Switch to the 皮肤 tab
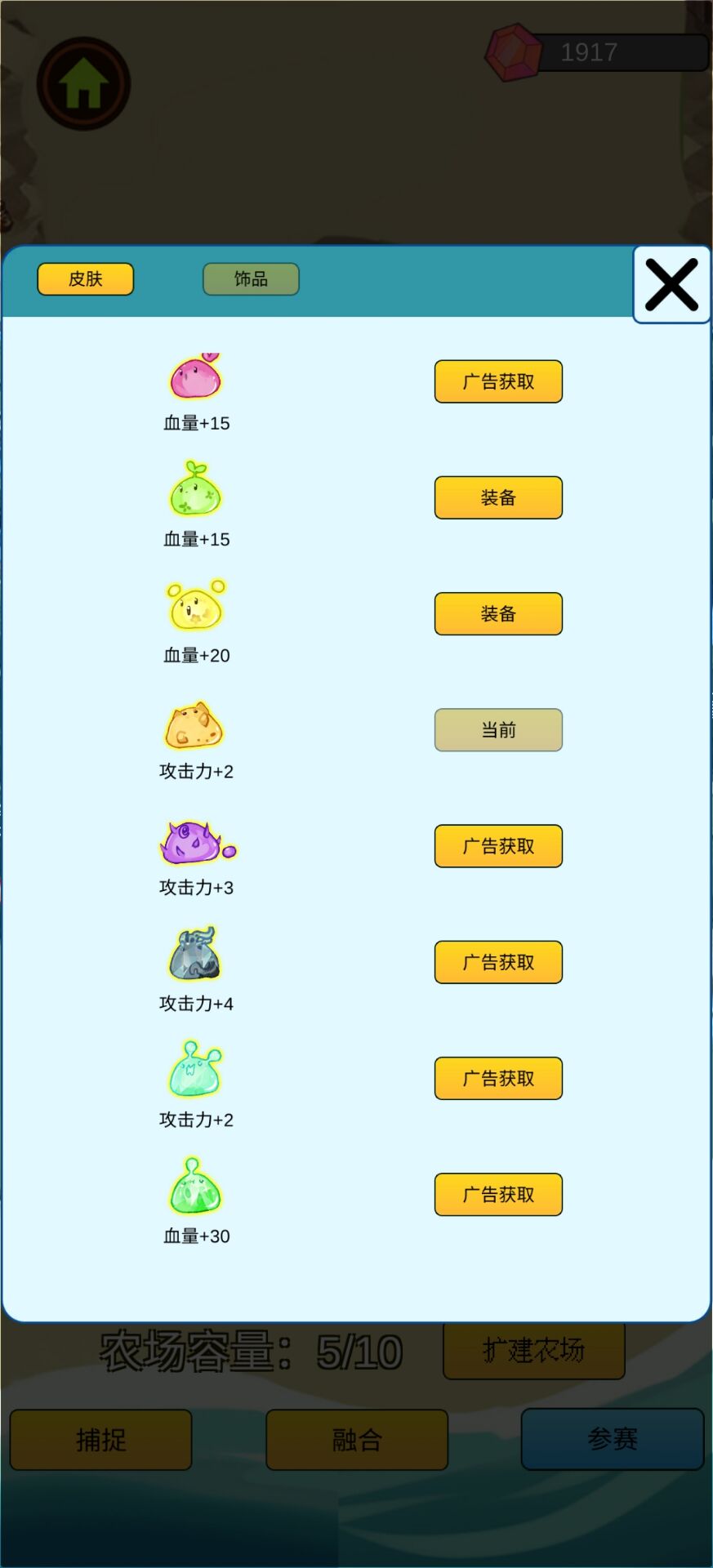Viewport: 713px width, 1568px height. (85, 279)
